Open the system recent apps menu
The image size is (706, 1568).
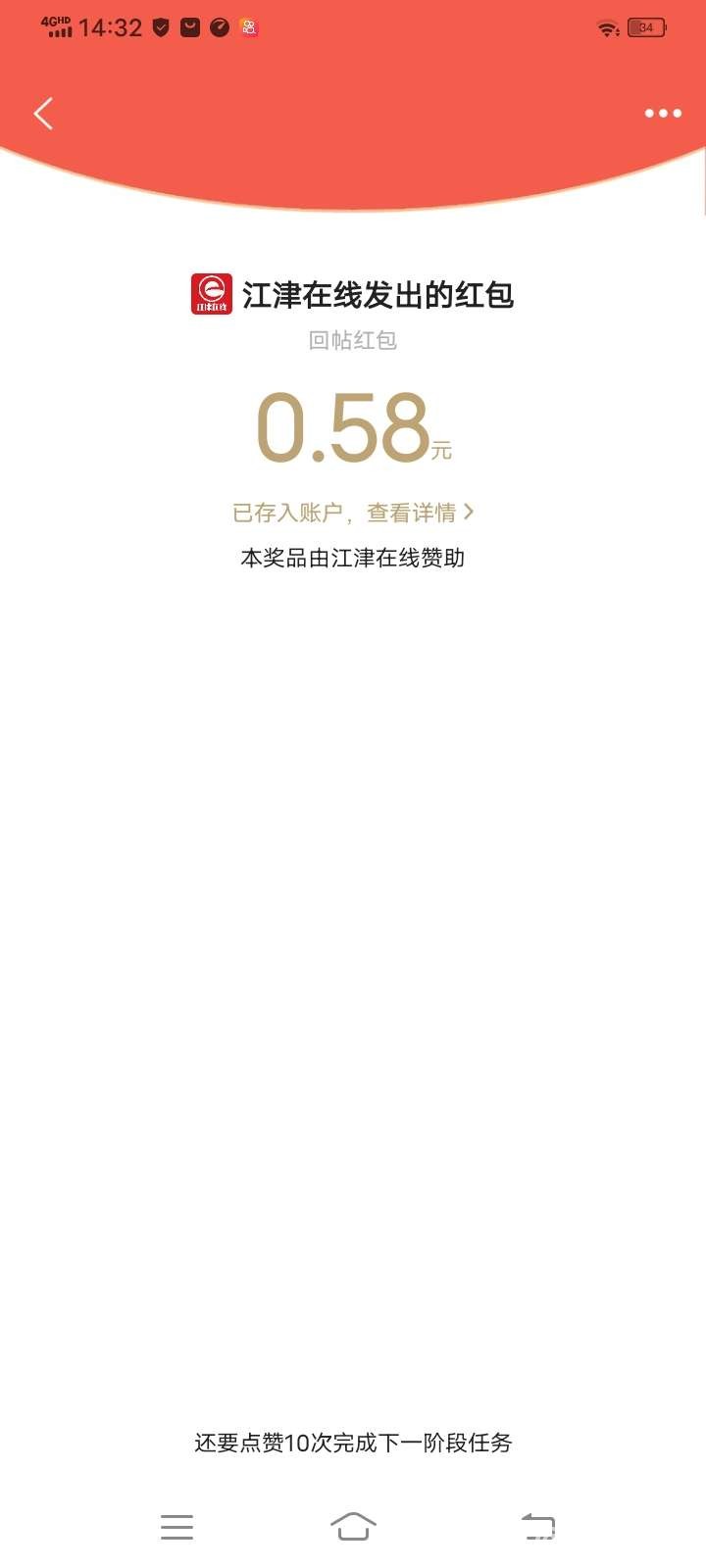(x=176, y=1526)
